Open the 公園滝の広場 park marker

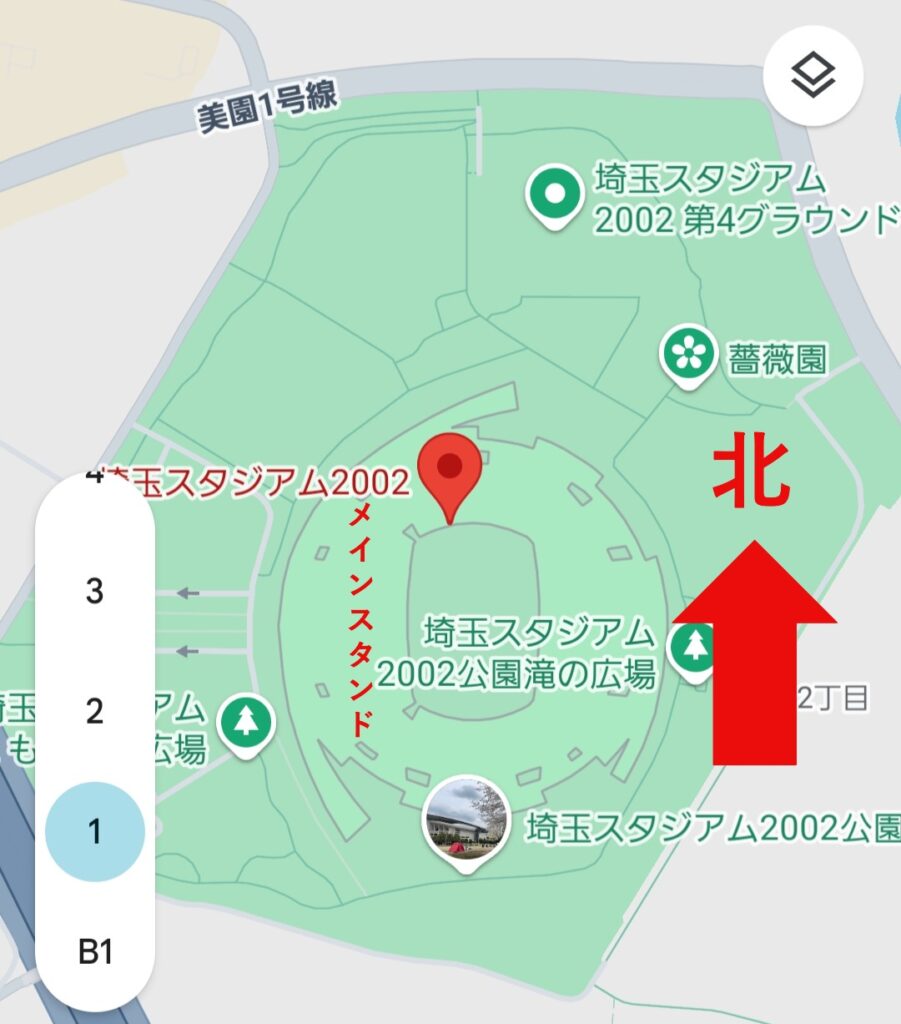point(694,648)
